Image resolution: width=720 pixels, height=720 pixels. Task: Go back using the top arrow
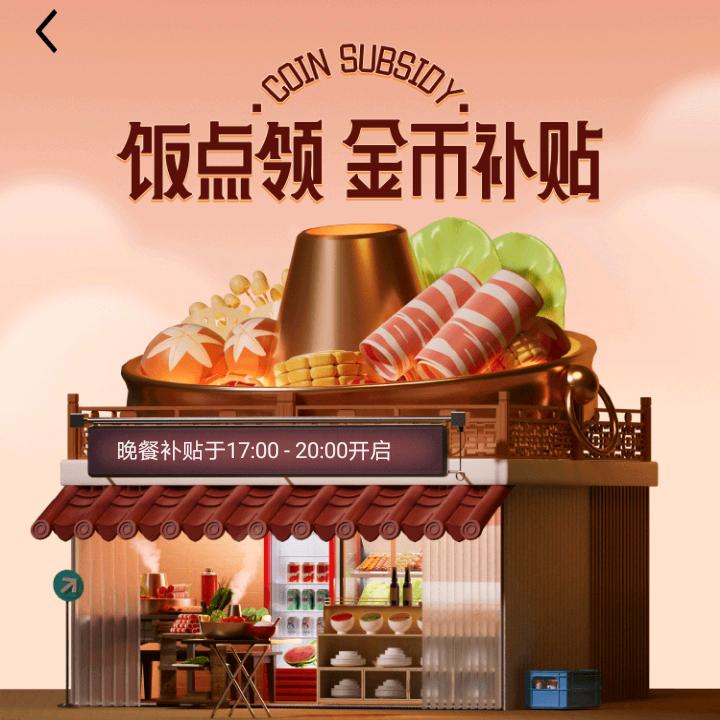(x=46, y=31)
